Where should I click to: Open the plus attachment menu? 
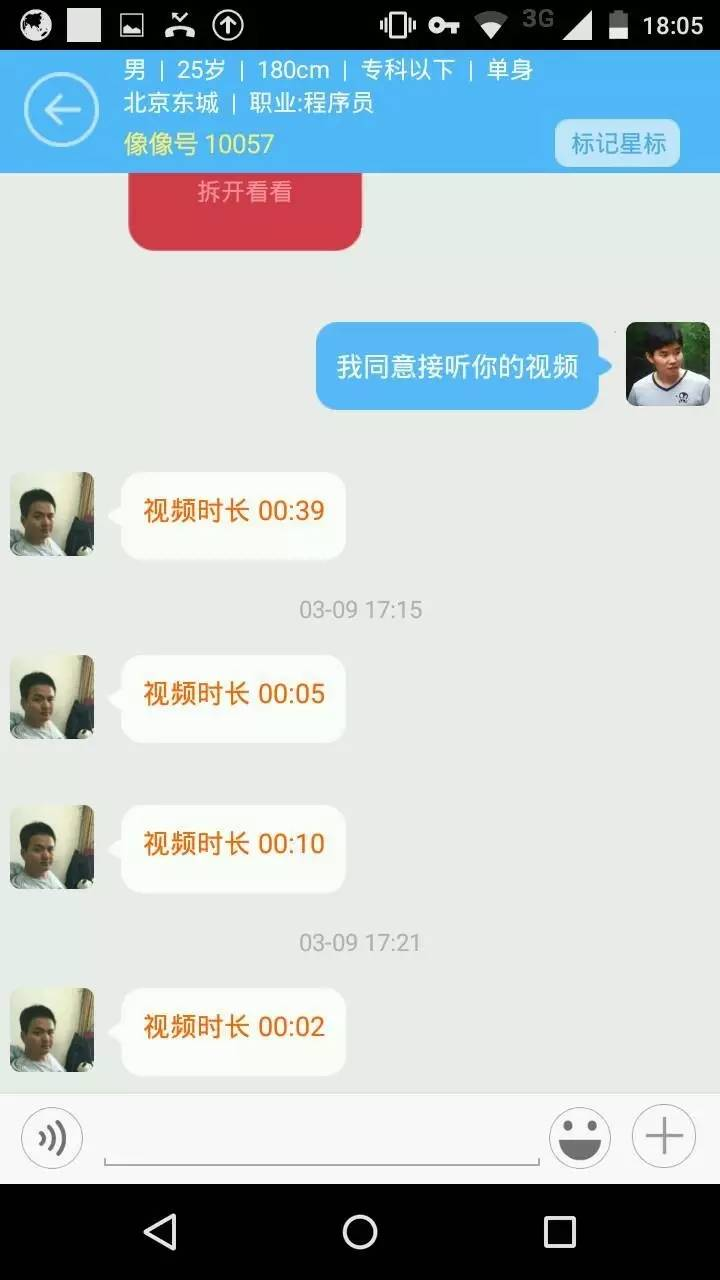664,1137
